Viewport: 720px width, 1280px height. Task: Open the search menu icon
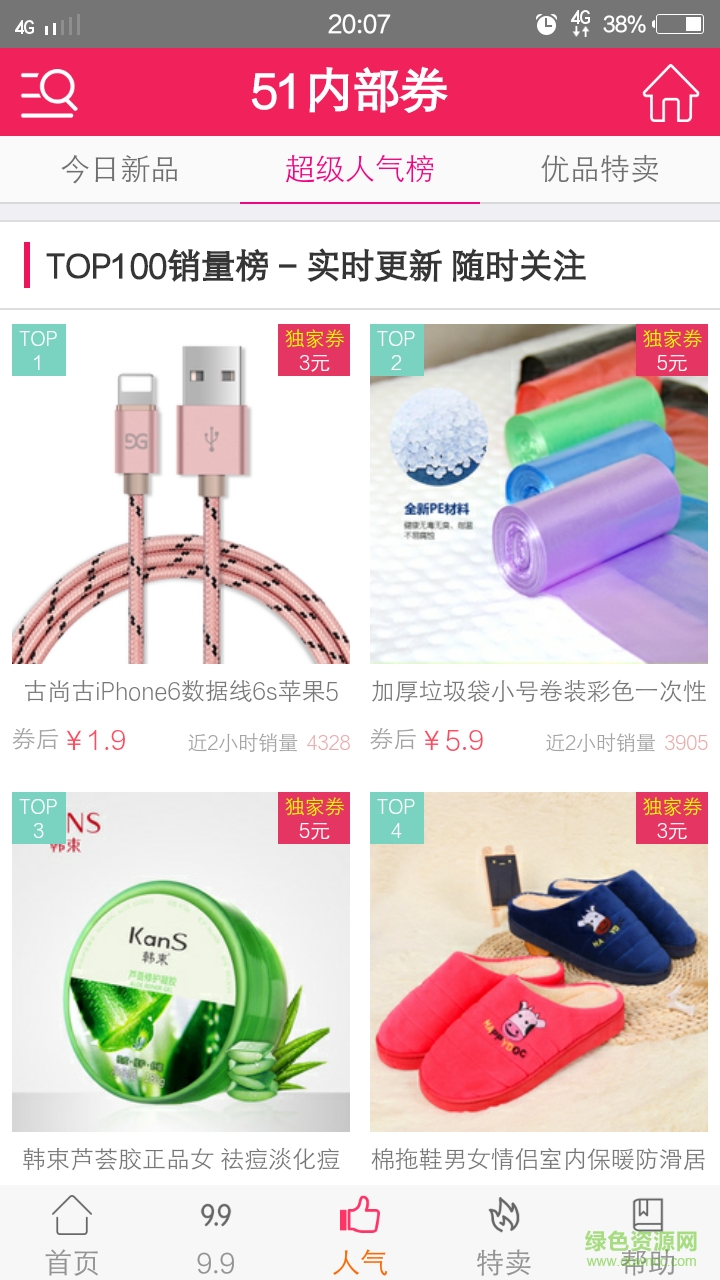(x=49, y=93)
